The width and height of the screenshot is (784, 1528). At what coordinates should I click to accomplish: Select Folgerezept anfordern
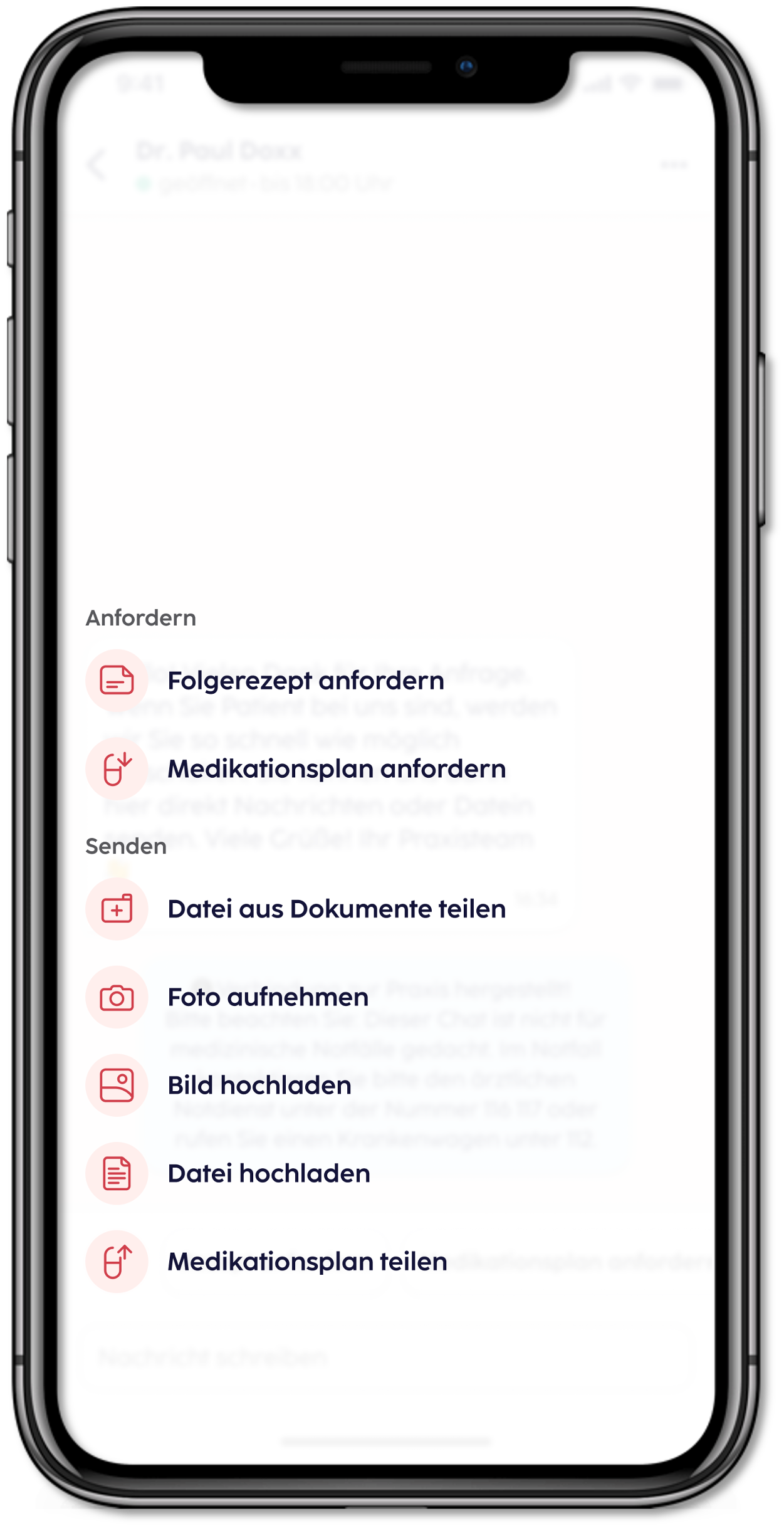pos(305,681)
